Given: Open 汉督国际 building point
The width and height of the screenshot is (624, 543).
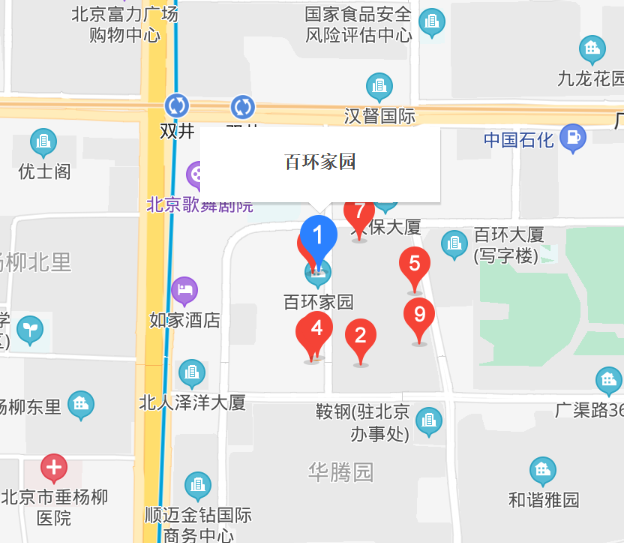Looking at the screenshot, I should [379, 86].
